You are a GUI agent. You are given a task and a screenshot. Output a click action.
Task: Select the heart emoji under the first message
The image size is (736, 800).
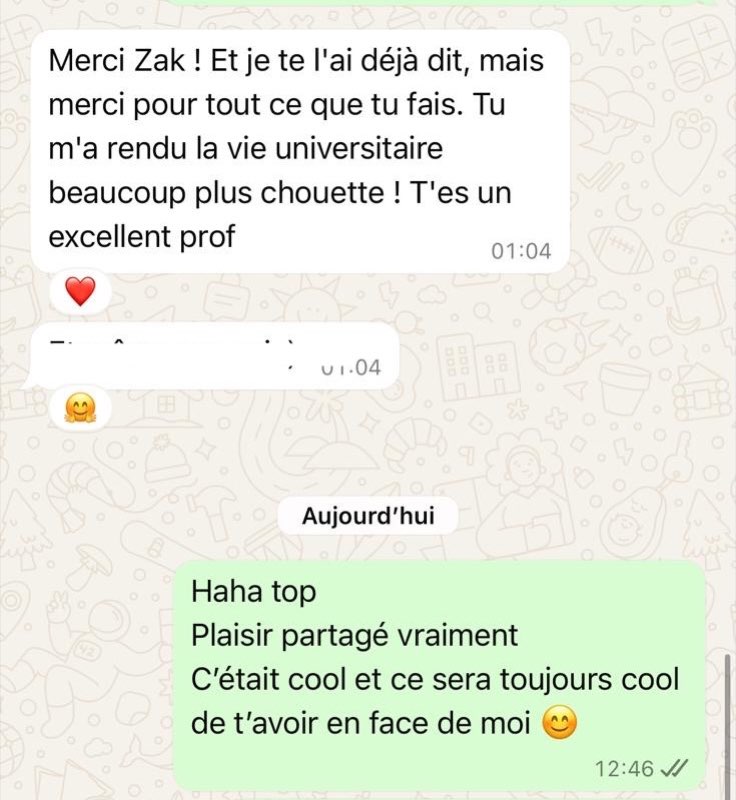[x=78, y=293]
